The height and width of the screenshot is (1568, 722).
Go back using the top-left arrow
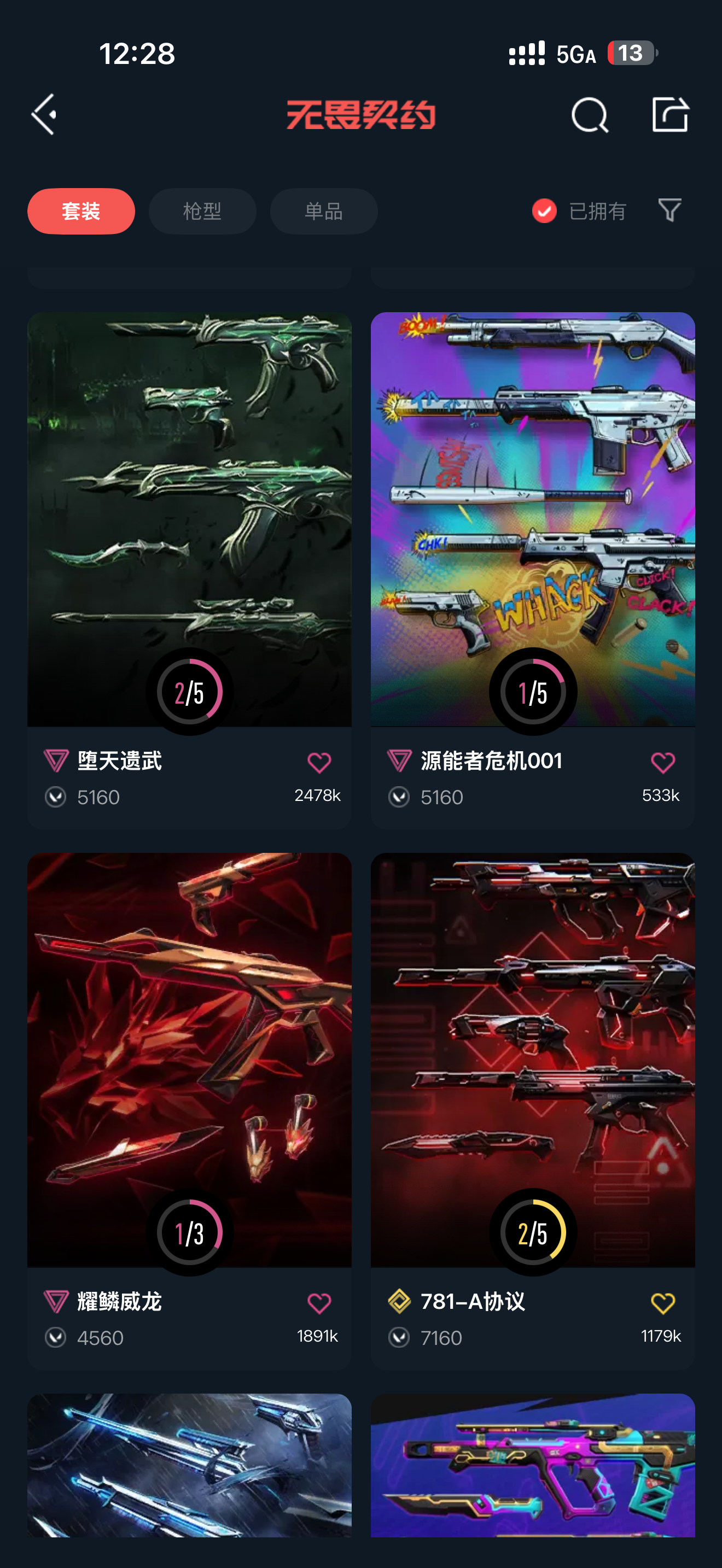click(44, 114)
